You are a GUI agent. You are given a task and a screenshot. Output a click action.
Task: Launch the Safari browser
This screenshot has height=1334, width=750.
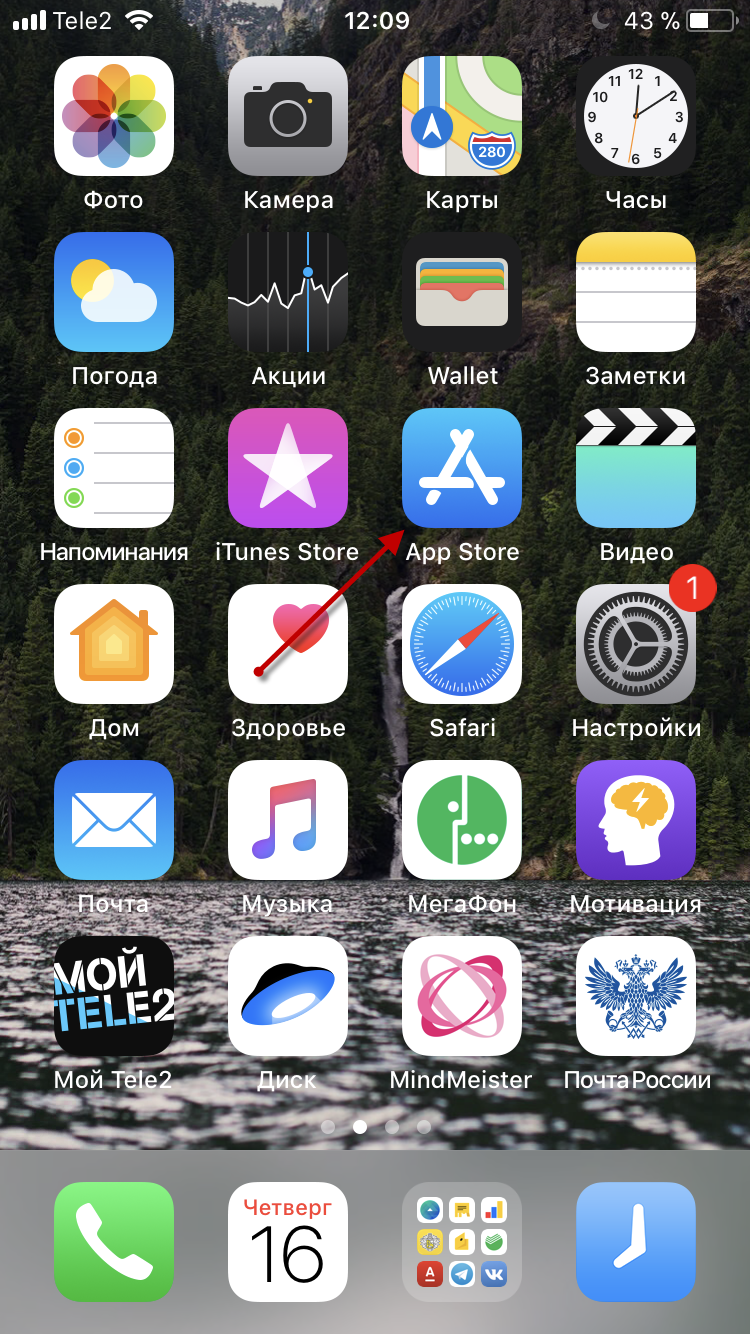(462, 644)
